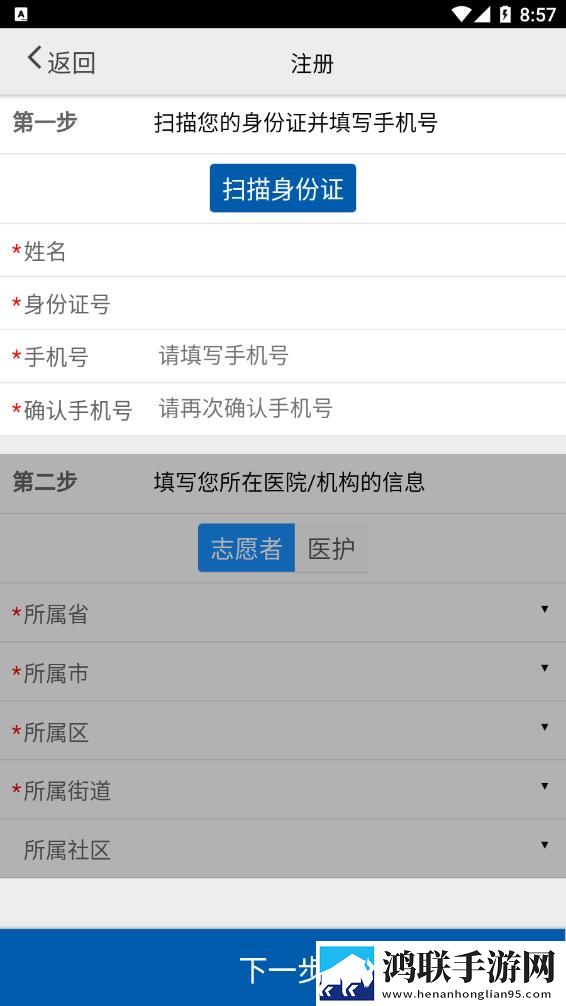The image size is (566, 1006).
Task: Switch to the 医护 tab
Action: [x=331, y=548]
